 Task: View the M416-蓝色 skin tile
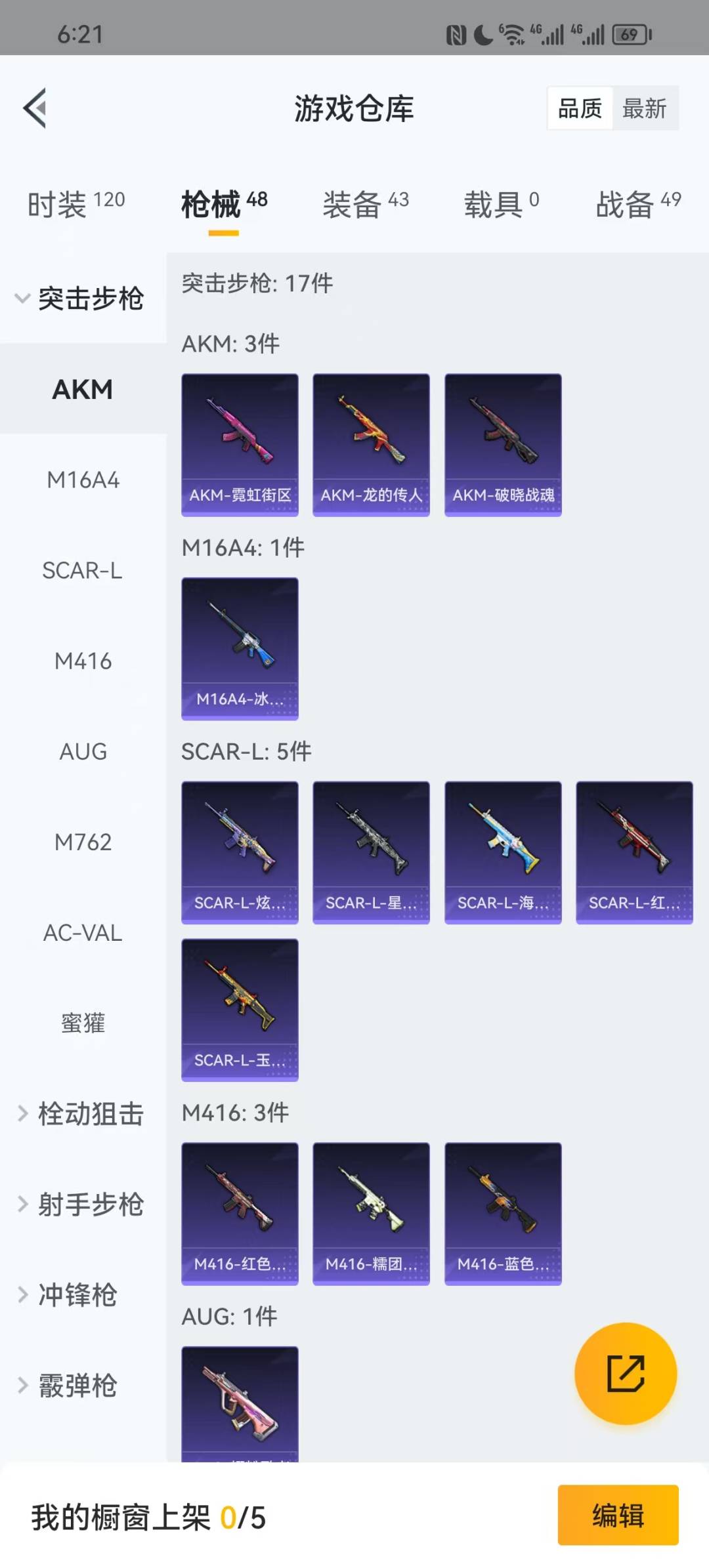[503, 1214]
